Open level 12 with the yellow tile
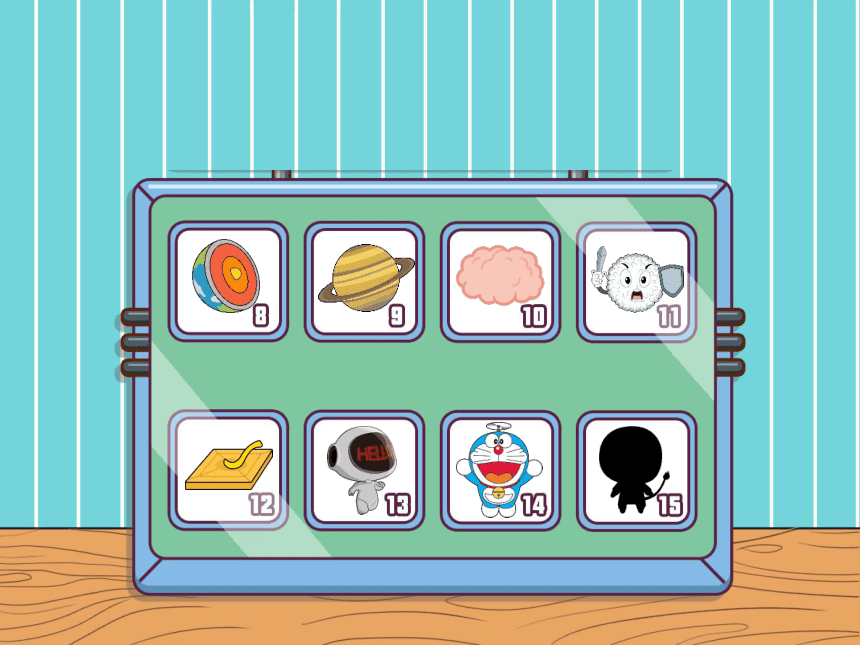 pos(228,470)
